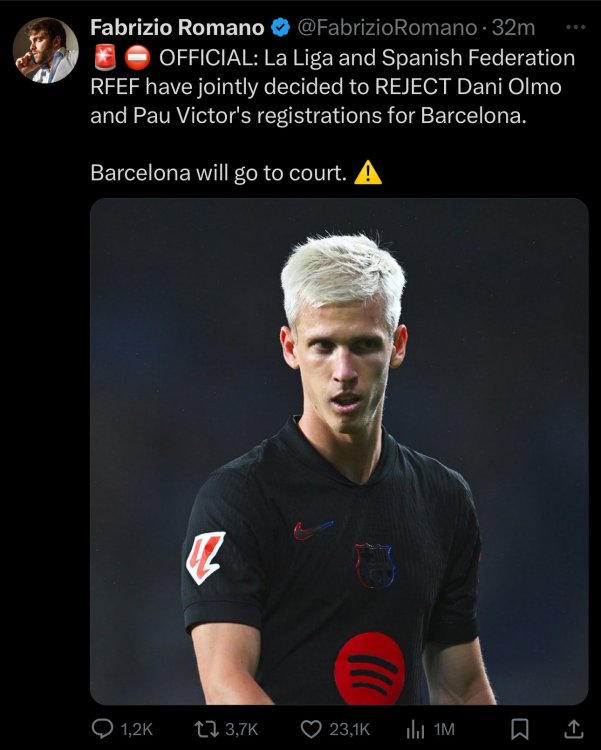The width and height of the screenshot is (601, 750).
Task: Open the @FabrizioRomano handle link
Action: tap(384, 26)
